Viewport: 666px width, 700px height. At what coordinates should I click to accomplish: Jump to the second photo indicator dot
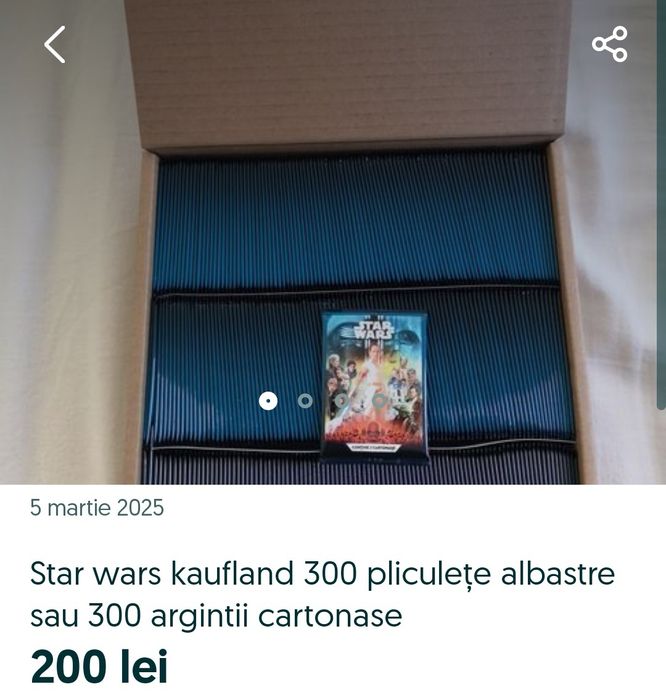tap(305, 401)
